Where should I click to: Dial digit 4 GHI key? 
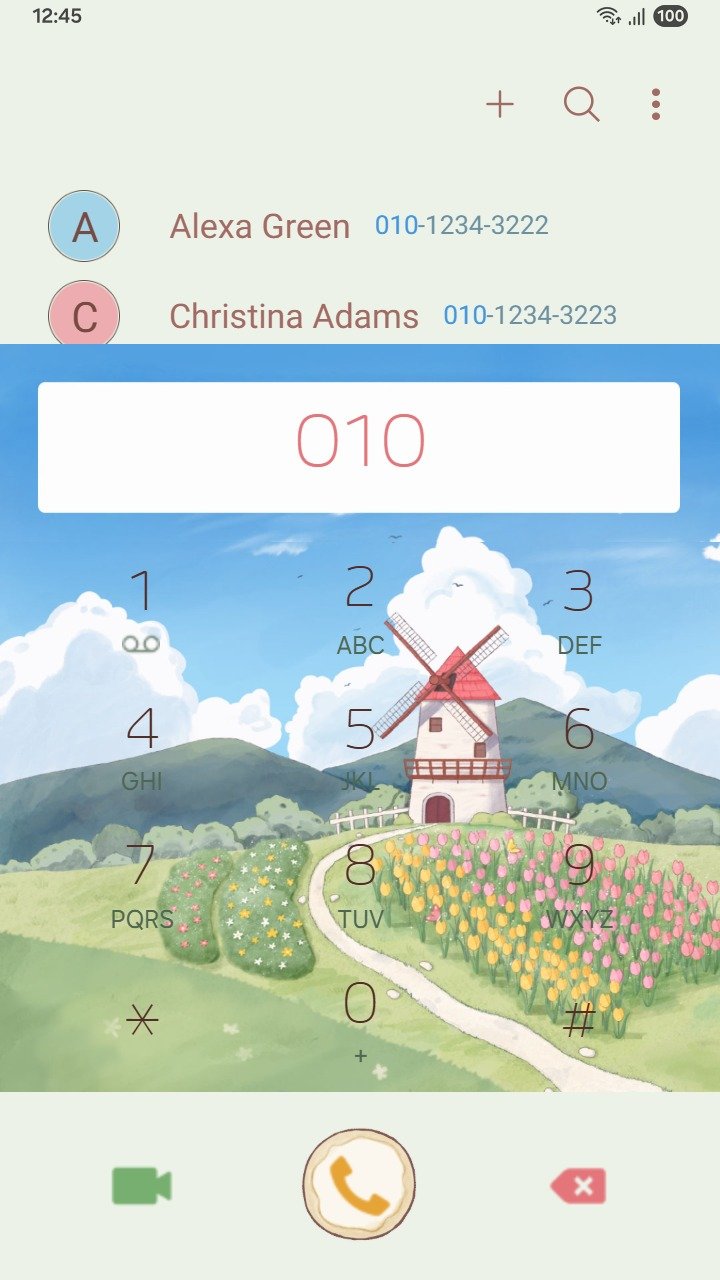(142, 745)
